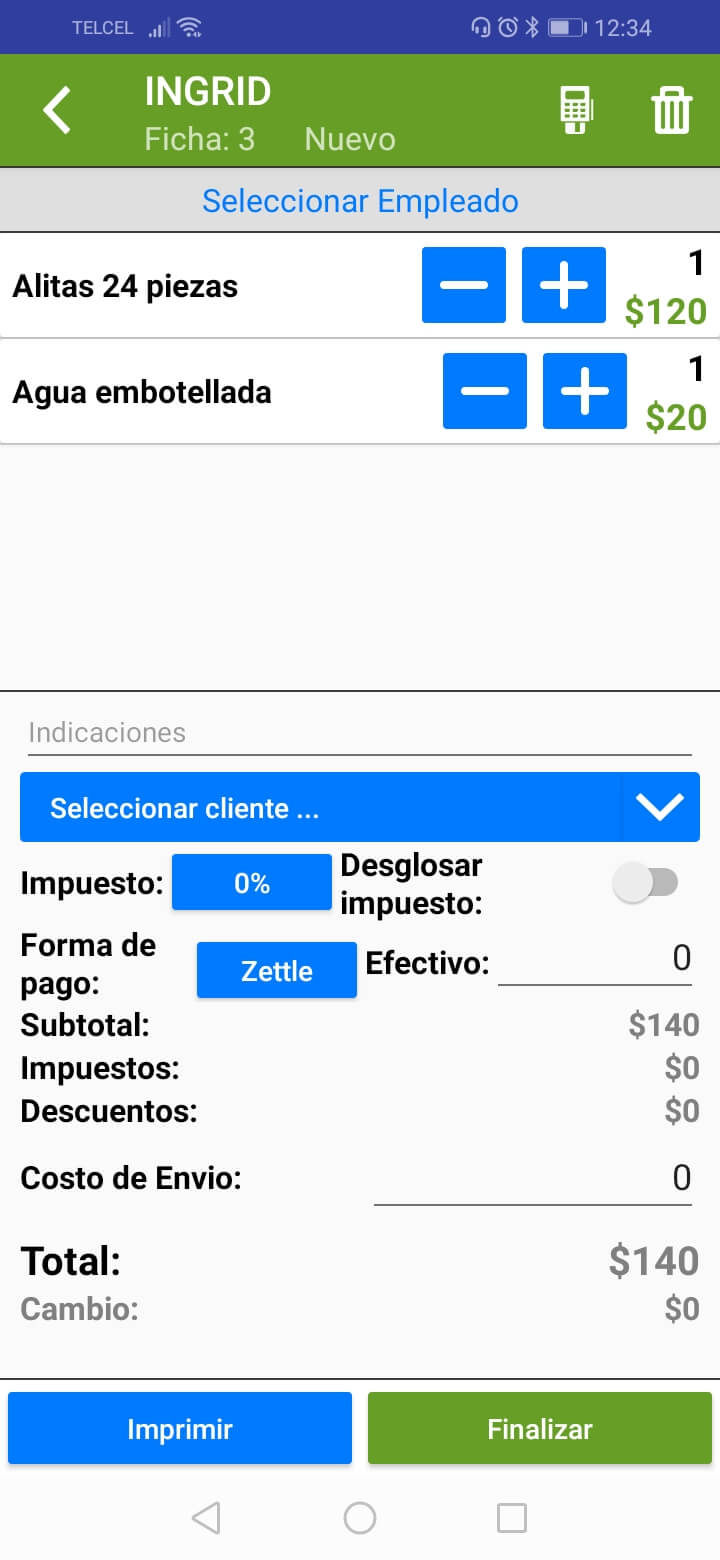720x1560 pixels.
Task: Edit the Costo de Envio field
Action: click(532, 1179)
